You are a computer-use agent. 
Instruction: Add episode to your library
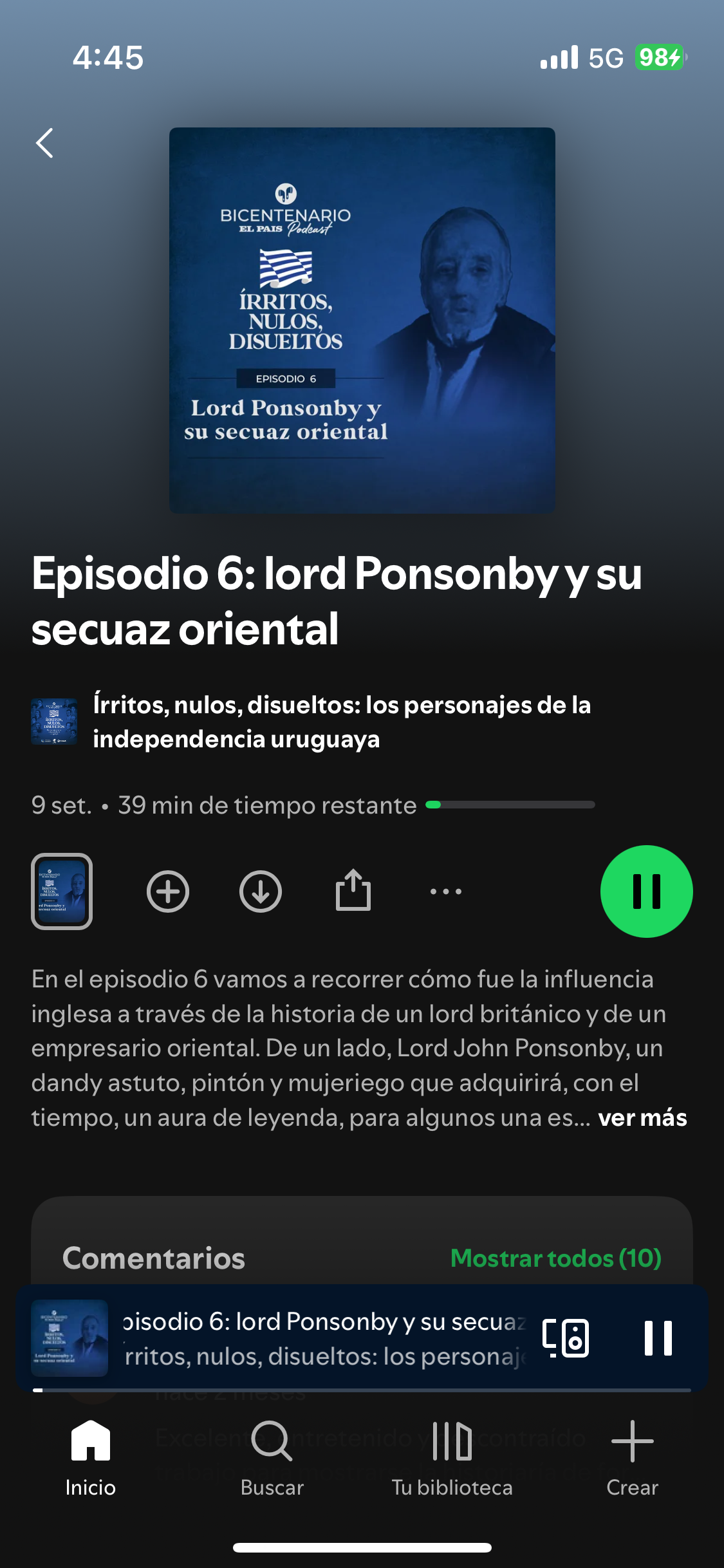click(168, 891)
